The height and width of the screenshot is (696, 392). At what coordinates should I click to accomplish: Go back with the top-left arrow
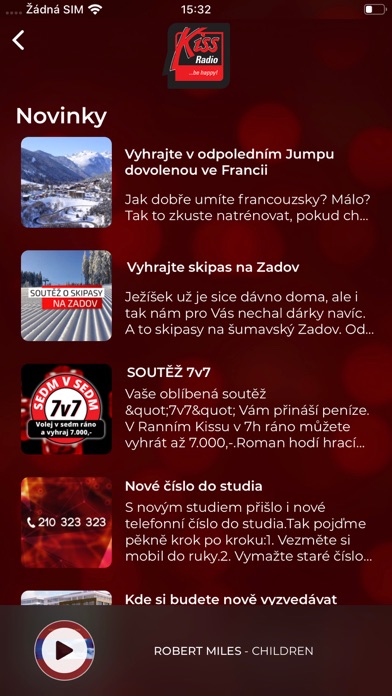click(x=18, y=40)
